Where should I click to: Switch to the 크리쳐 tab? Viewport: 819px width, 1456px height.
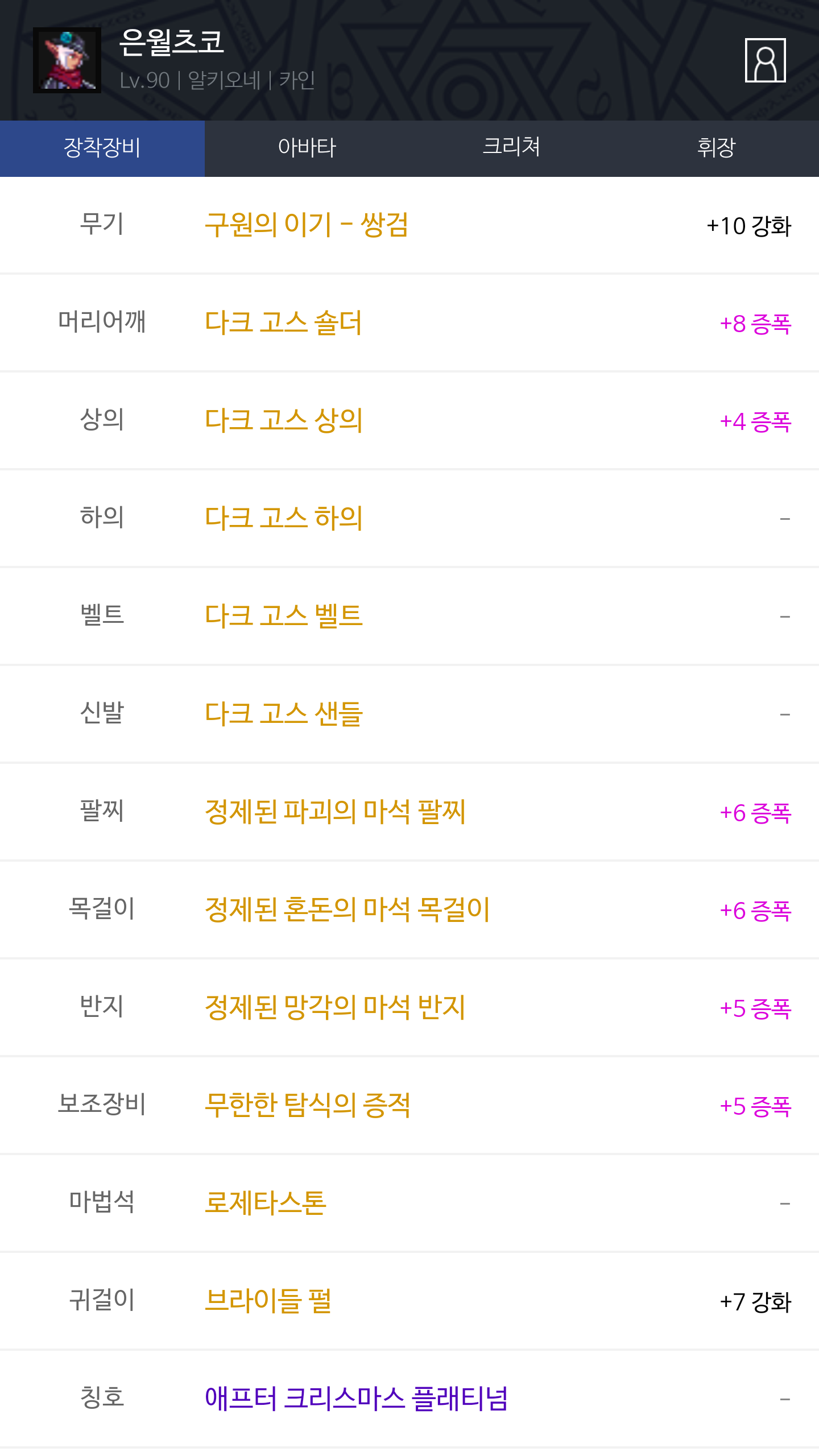click(x=512, y=148)
